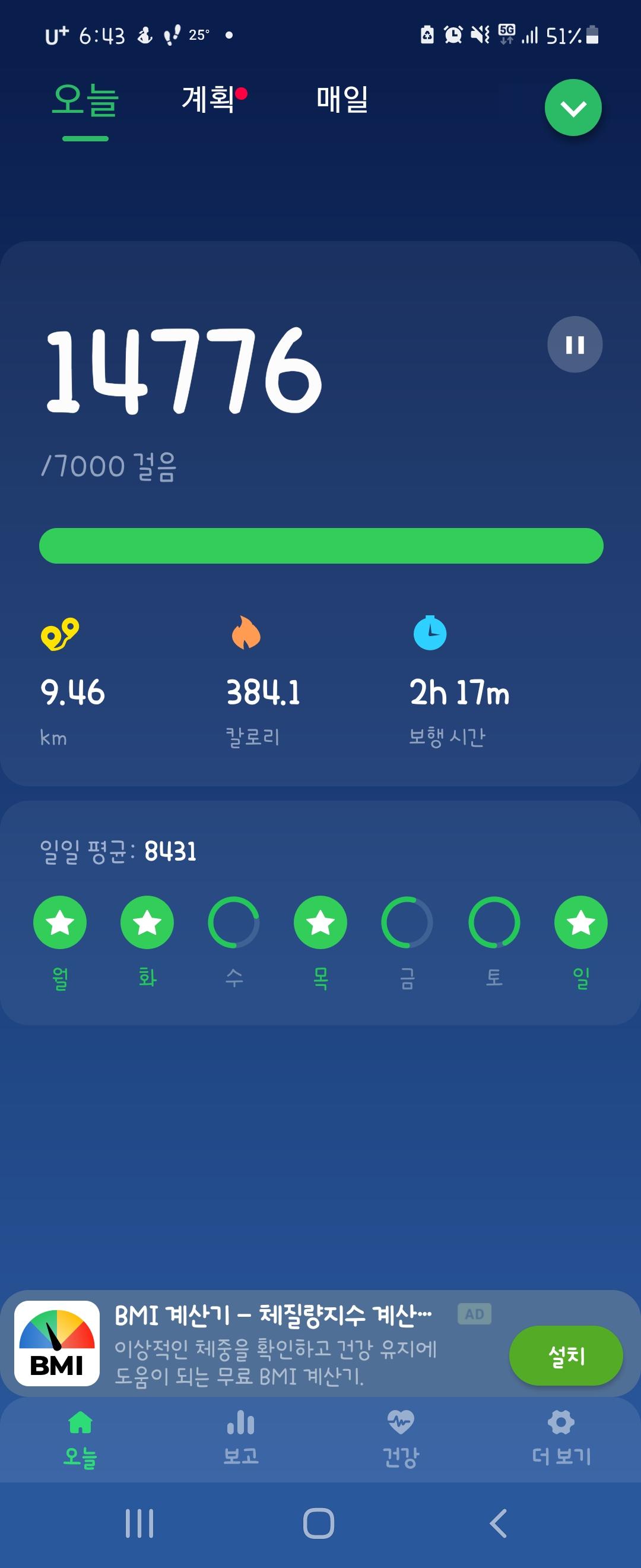
Task: Open the 보고 tab in bottom navigation
Action: tap(241, 1438)
